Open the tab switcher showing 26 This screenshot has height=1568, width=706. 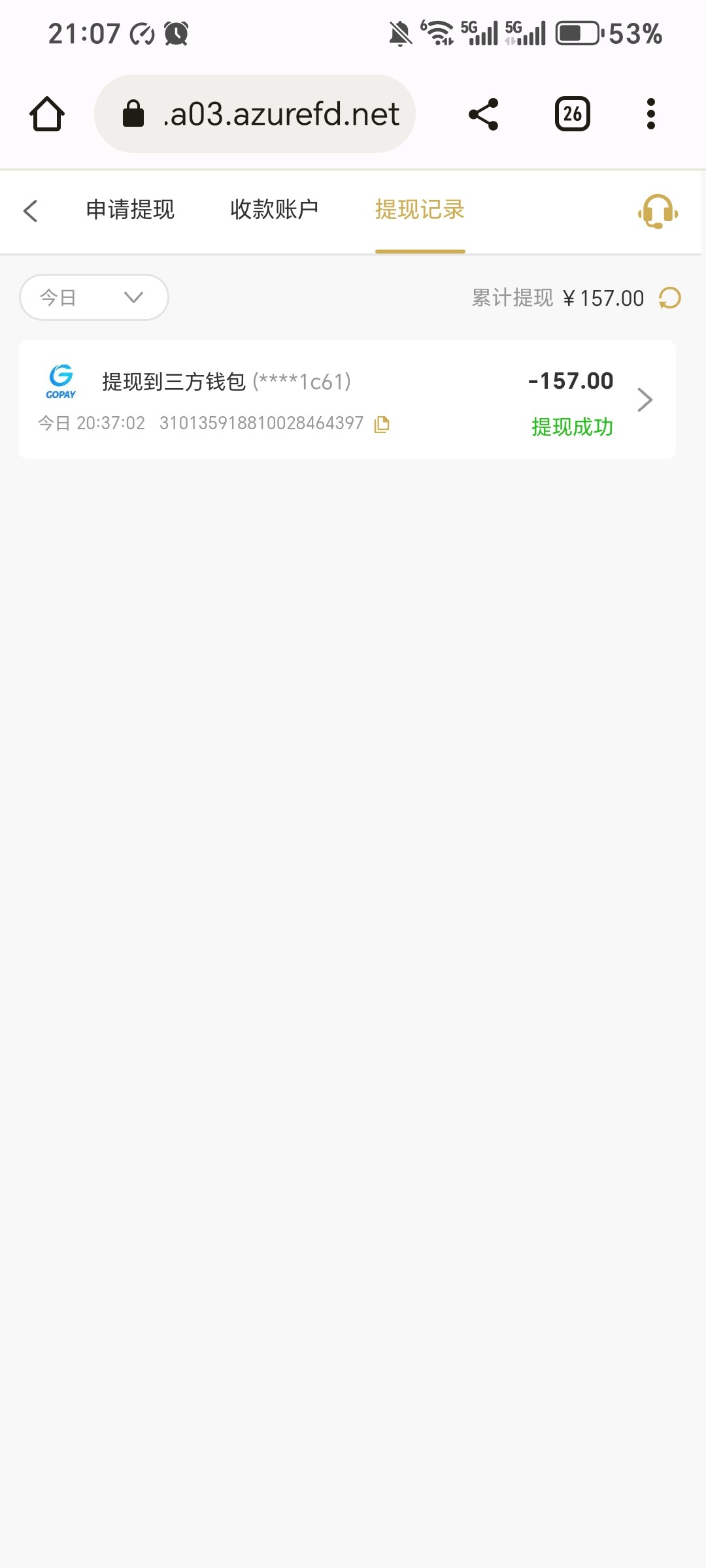(x=573, y=114)
